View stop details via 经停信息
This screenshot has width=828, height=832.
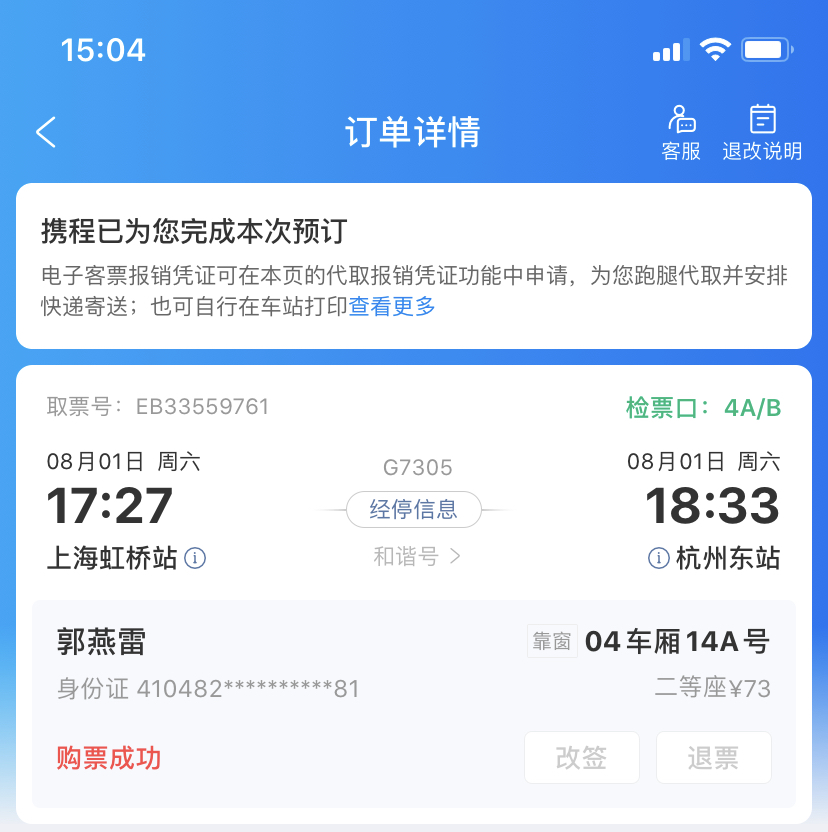click(x=413, y=509)
